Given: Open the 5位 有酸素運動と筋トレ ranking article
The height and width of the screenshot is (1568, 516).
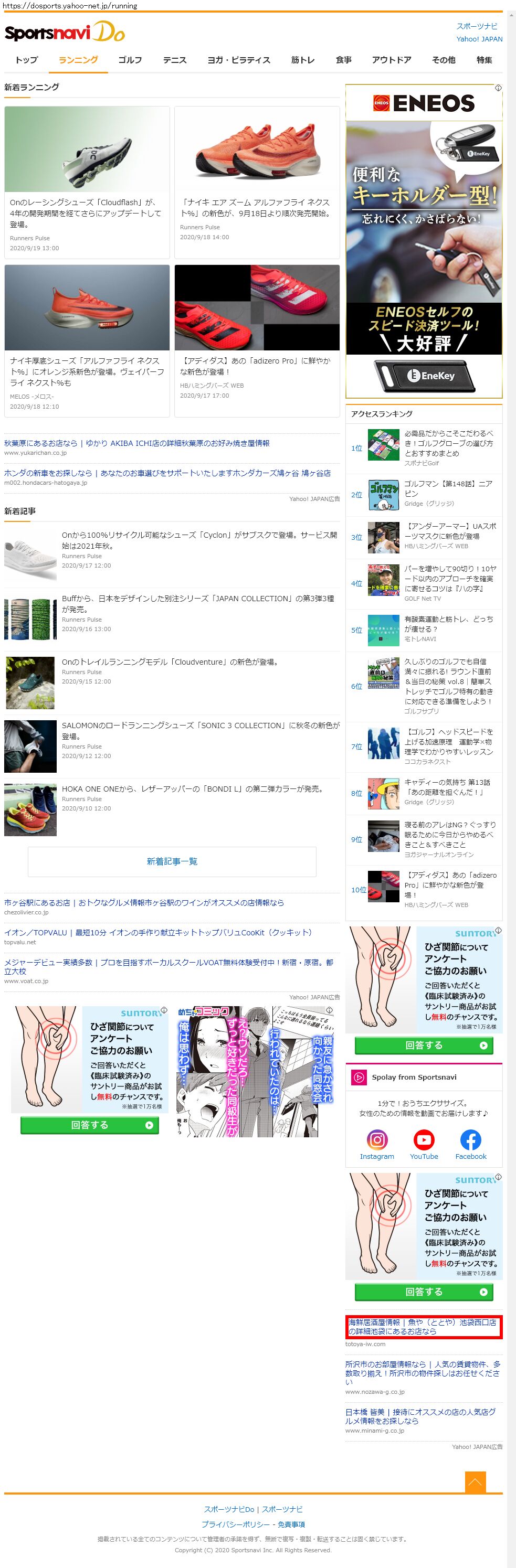Looking at the screenshot, I should point(448,624).
